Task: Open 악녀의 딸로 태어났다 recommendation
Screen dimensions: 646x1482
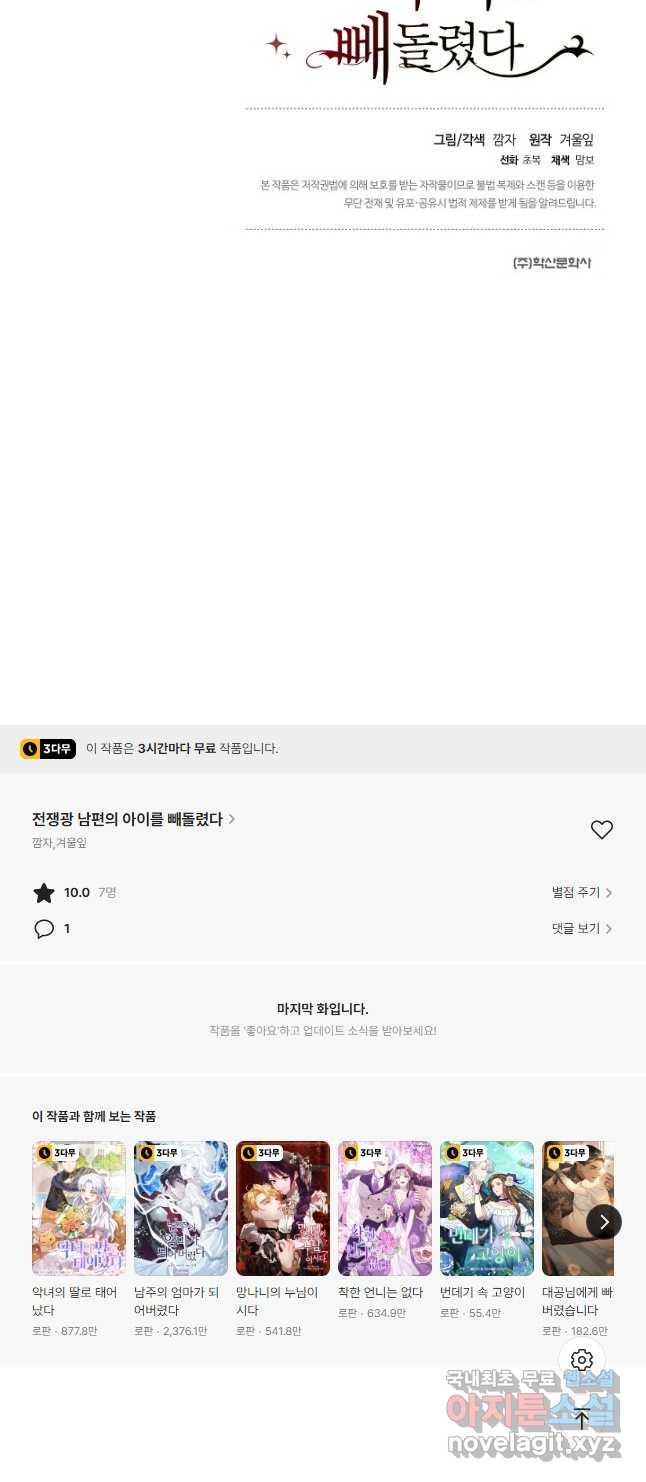Action: 79,1208
